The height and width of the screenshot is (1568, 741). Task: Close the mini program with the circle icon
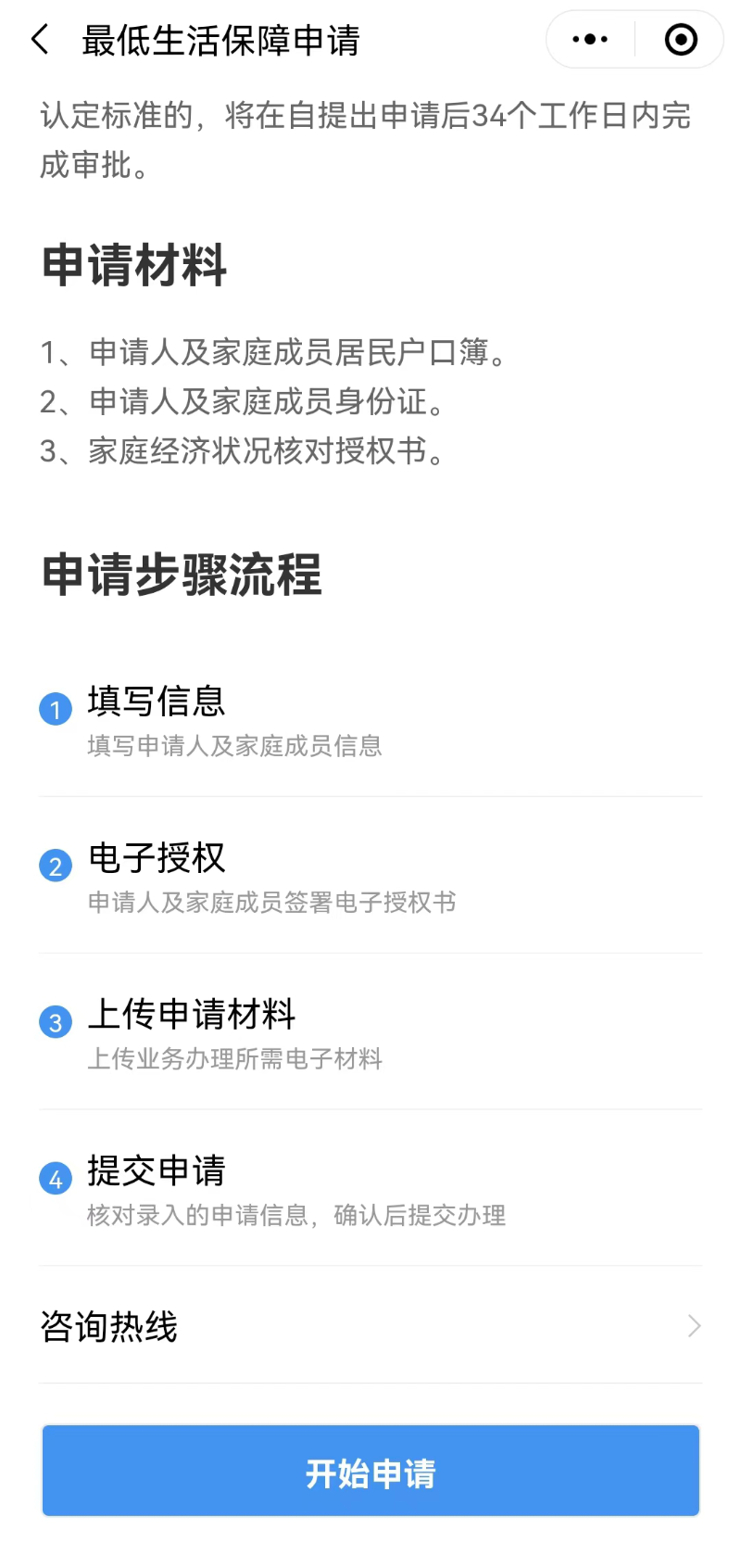pos(681,40)
